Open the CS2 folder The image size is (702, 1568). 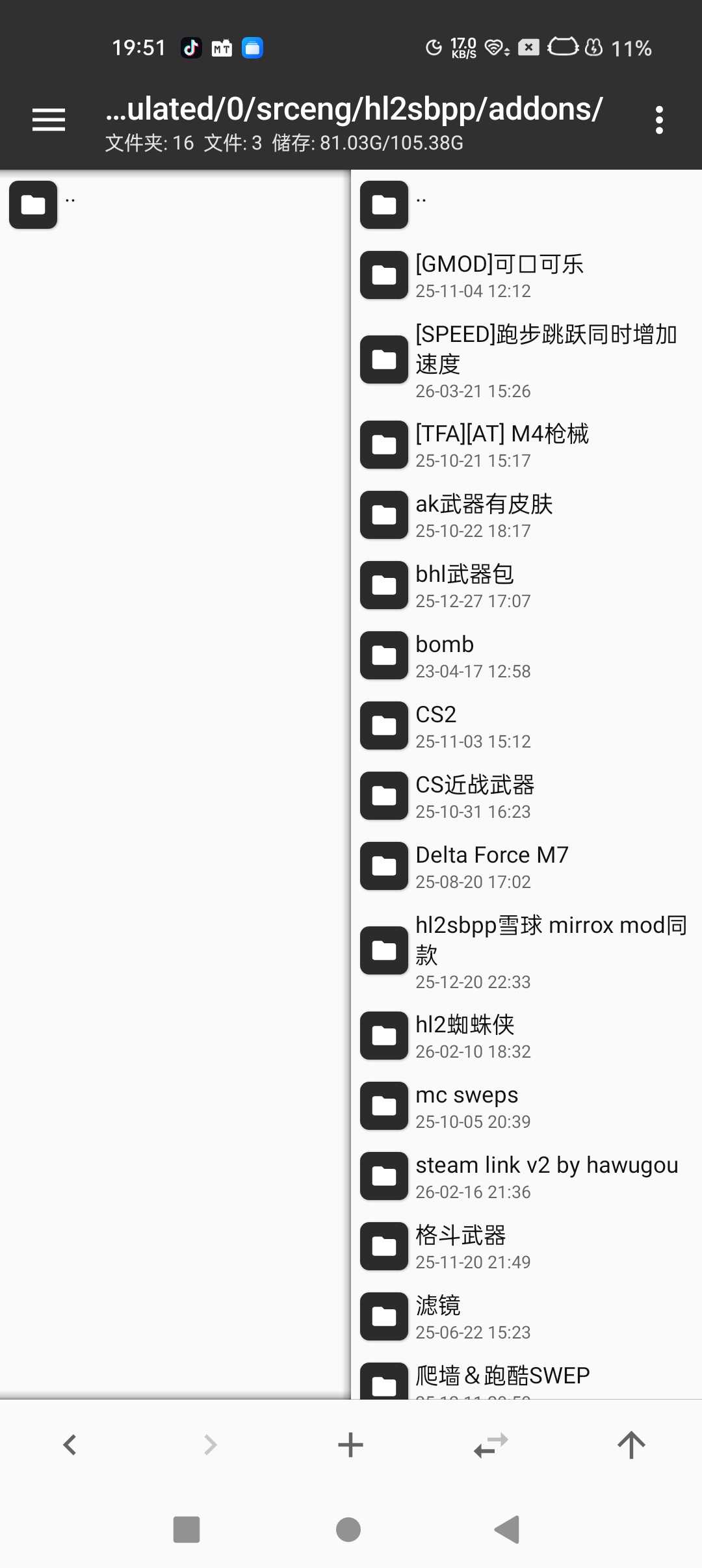point(437,726)
